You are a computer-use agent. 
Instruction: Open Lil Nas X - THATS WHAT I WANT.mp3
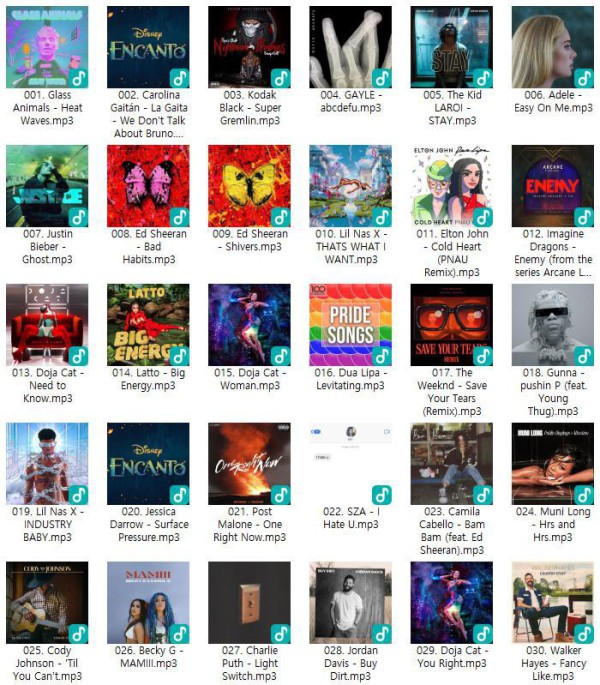tap(350, 186)
